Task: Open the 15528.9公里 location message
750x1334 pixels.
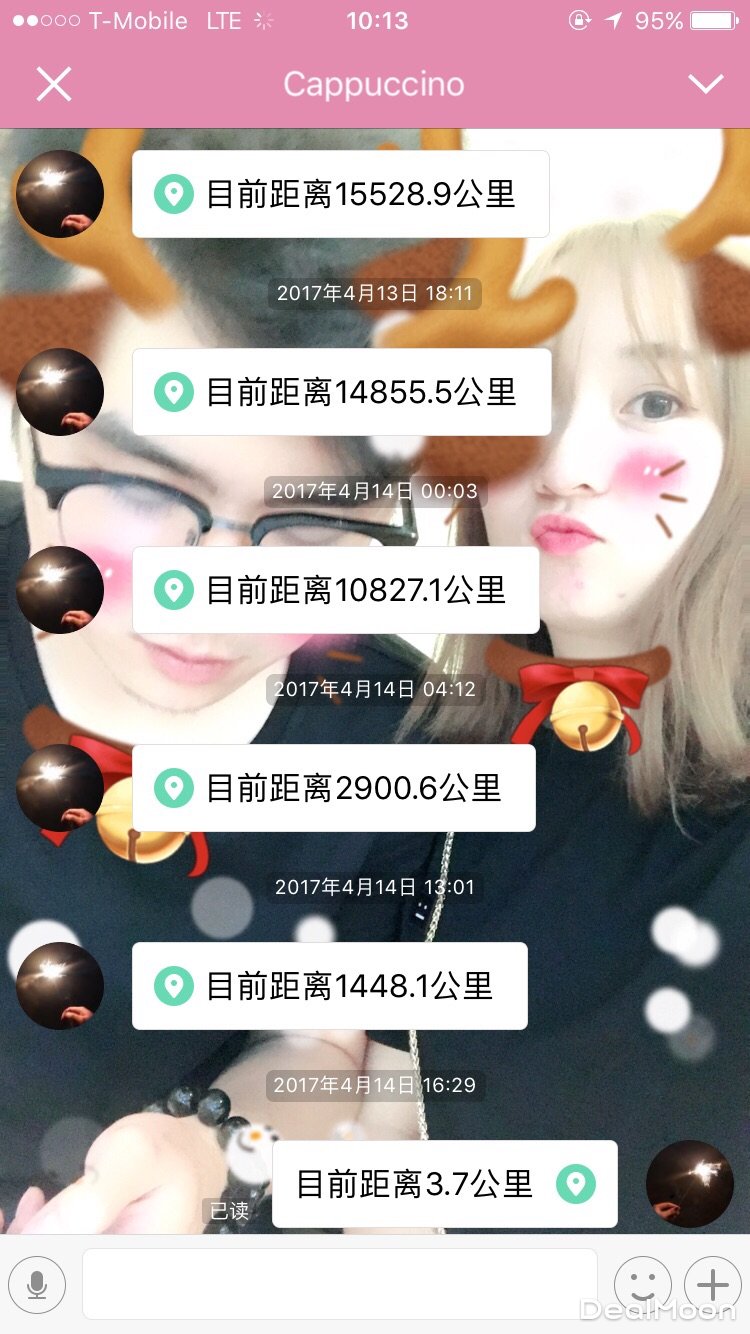Action: tap(340, 194)
